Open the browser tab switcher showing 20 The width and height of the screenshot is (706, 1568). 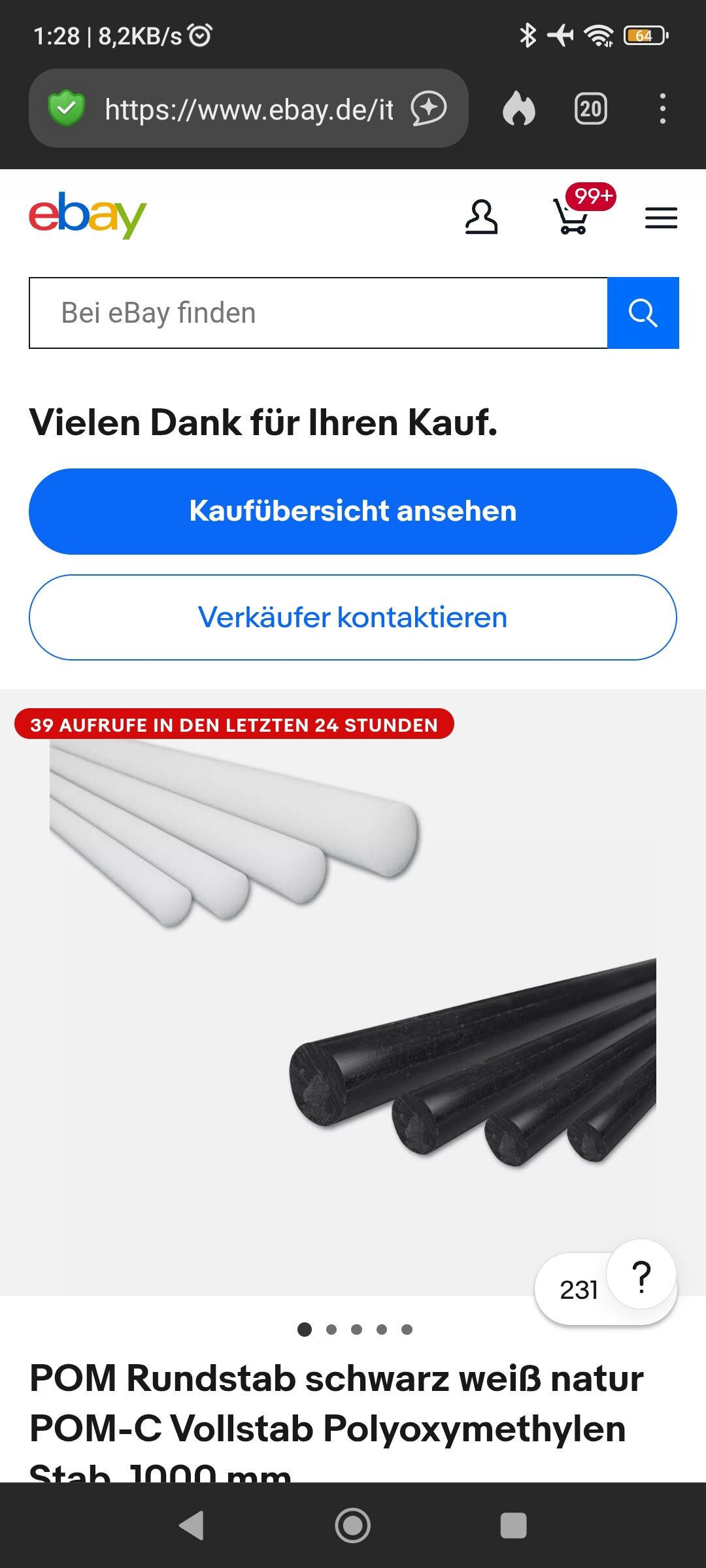(x=590, y=108)
